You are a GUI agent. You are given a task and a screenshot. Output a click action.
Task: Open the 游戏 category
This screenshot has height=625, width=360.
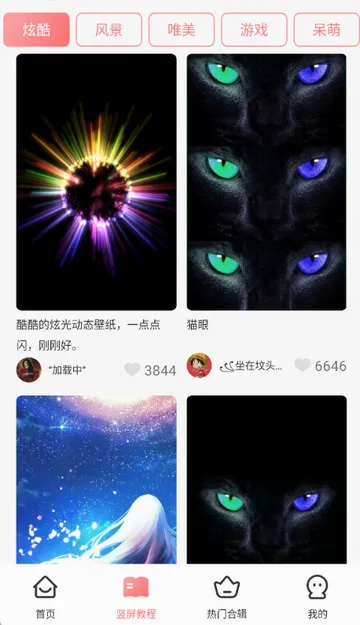[x=254, y=30]
